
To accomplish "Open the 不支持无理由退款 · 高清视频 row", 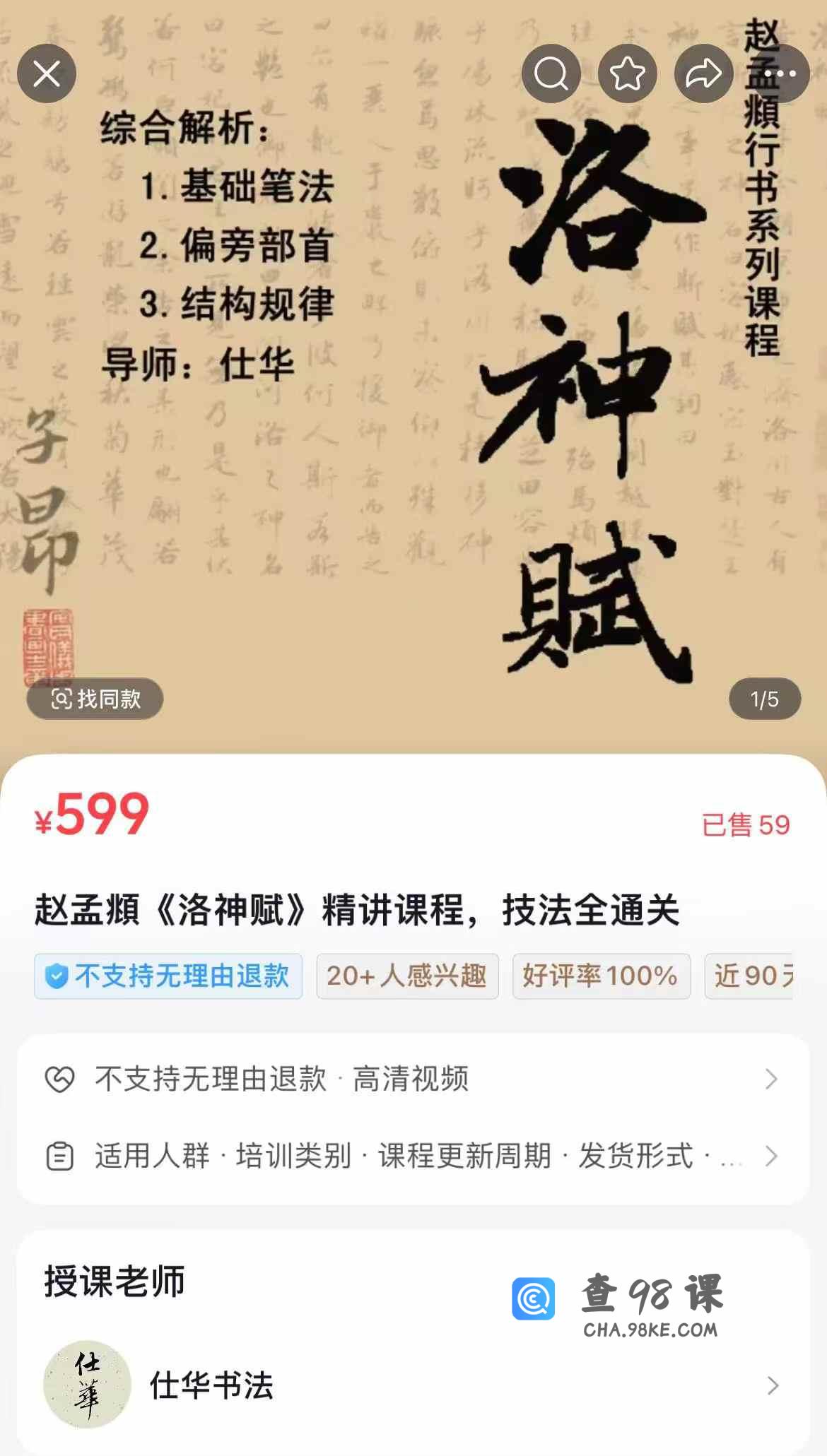I will pos(413,1079).
